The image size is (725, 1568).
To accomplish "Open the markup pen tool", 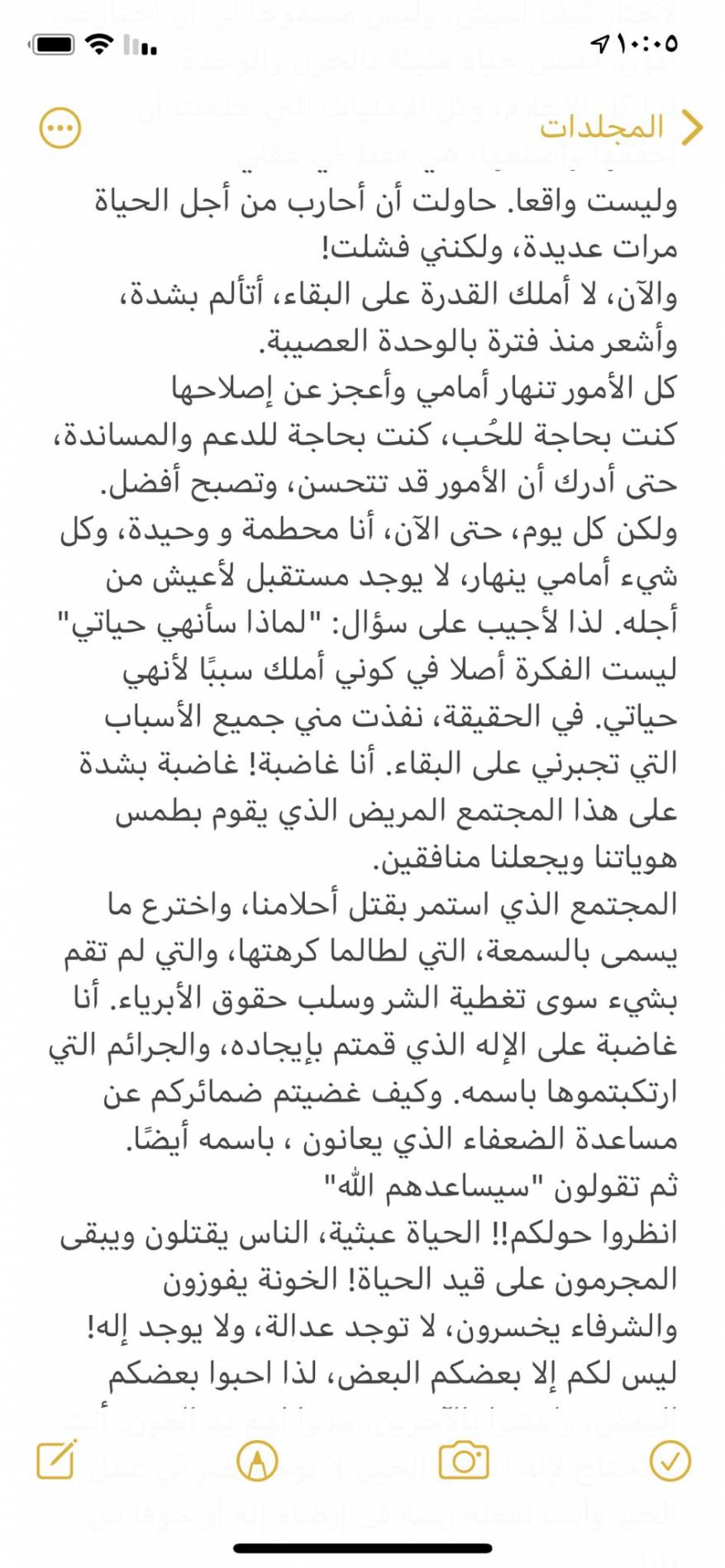I will (x=257, y=1461).
